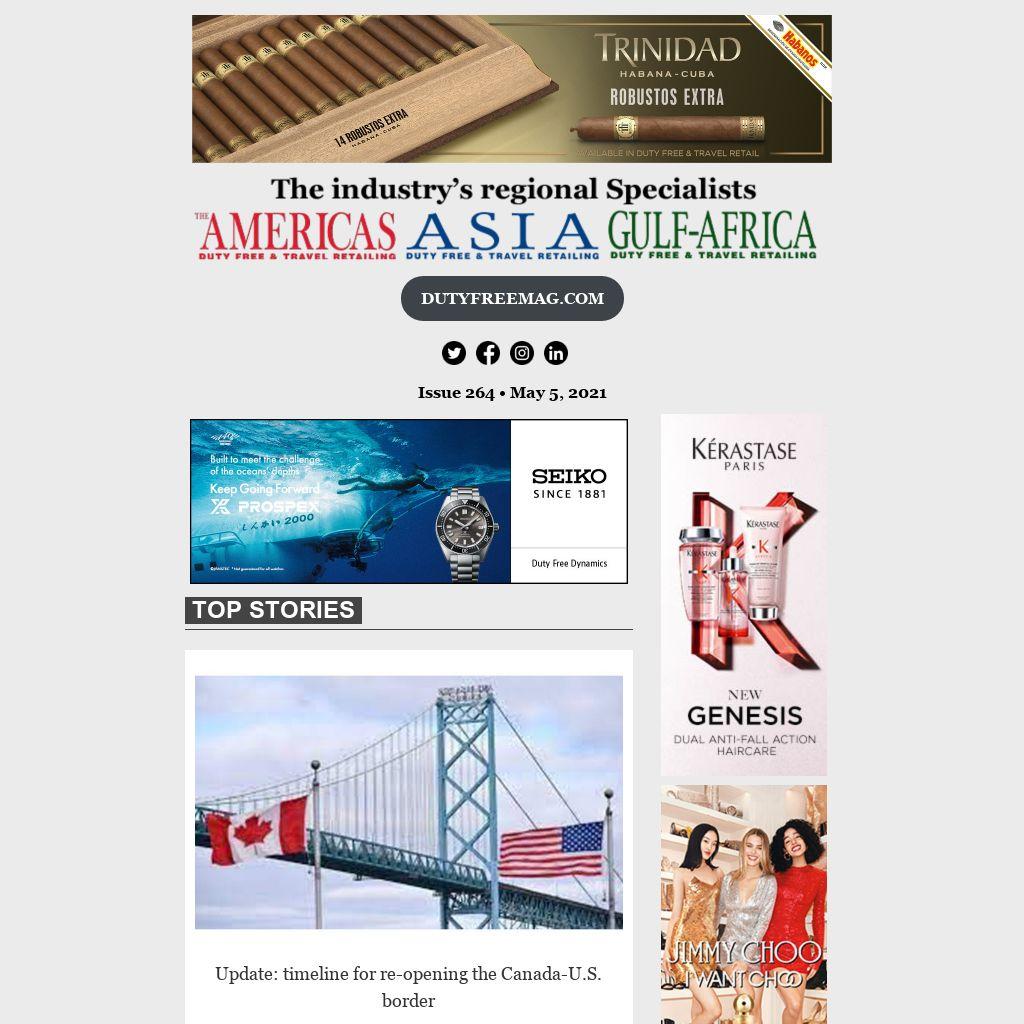Tap the DUTYFREEMAG.COM button
The image size is (1024, 1024).
[x=512, y=298]
